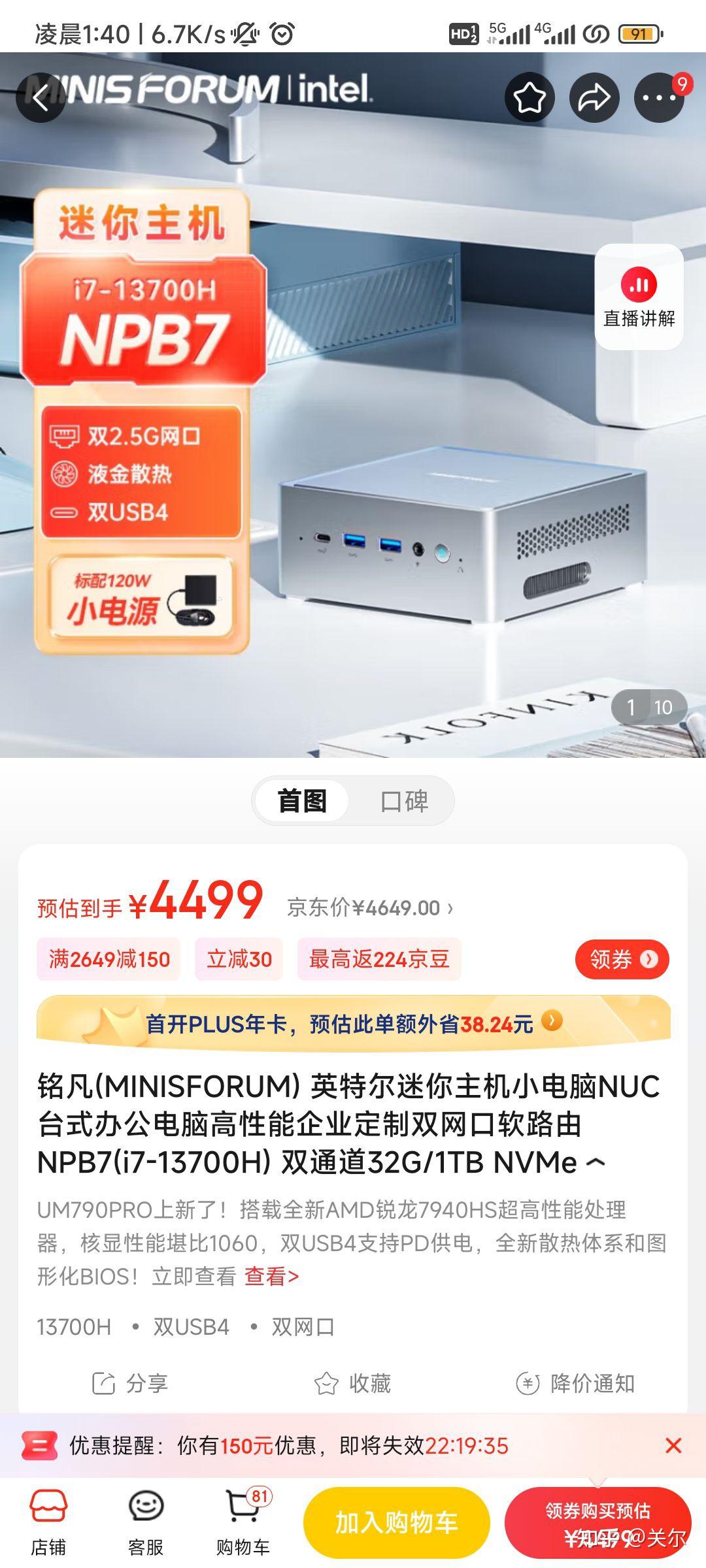The height and width of the screenshot is (1568, 706).
Task: Tap 领券 to claim coupons
Action: pos(621,959)
